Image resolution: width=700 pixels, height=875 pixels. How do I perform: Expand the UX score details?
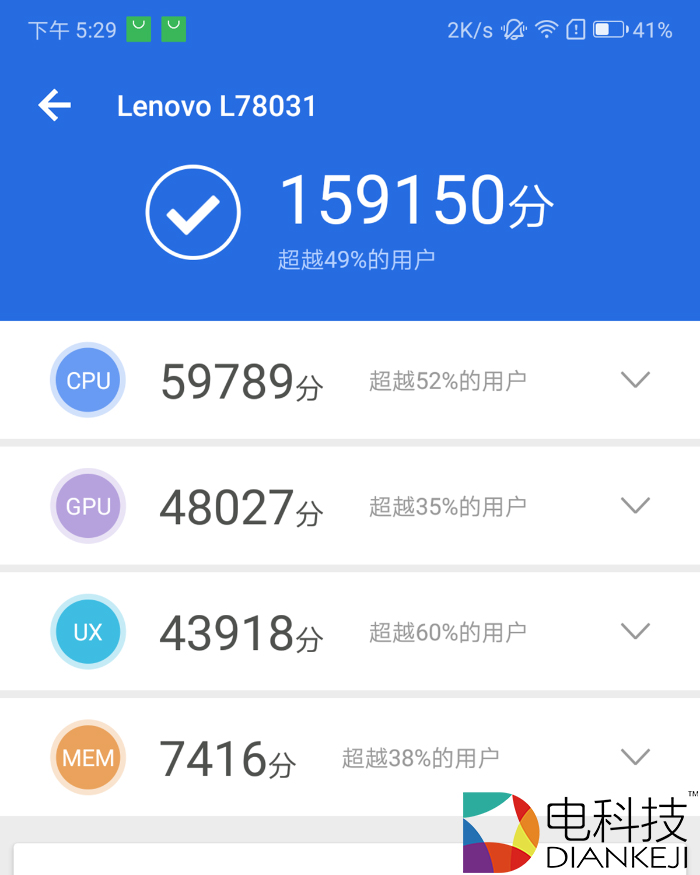[x=635, y=631]
